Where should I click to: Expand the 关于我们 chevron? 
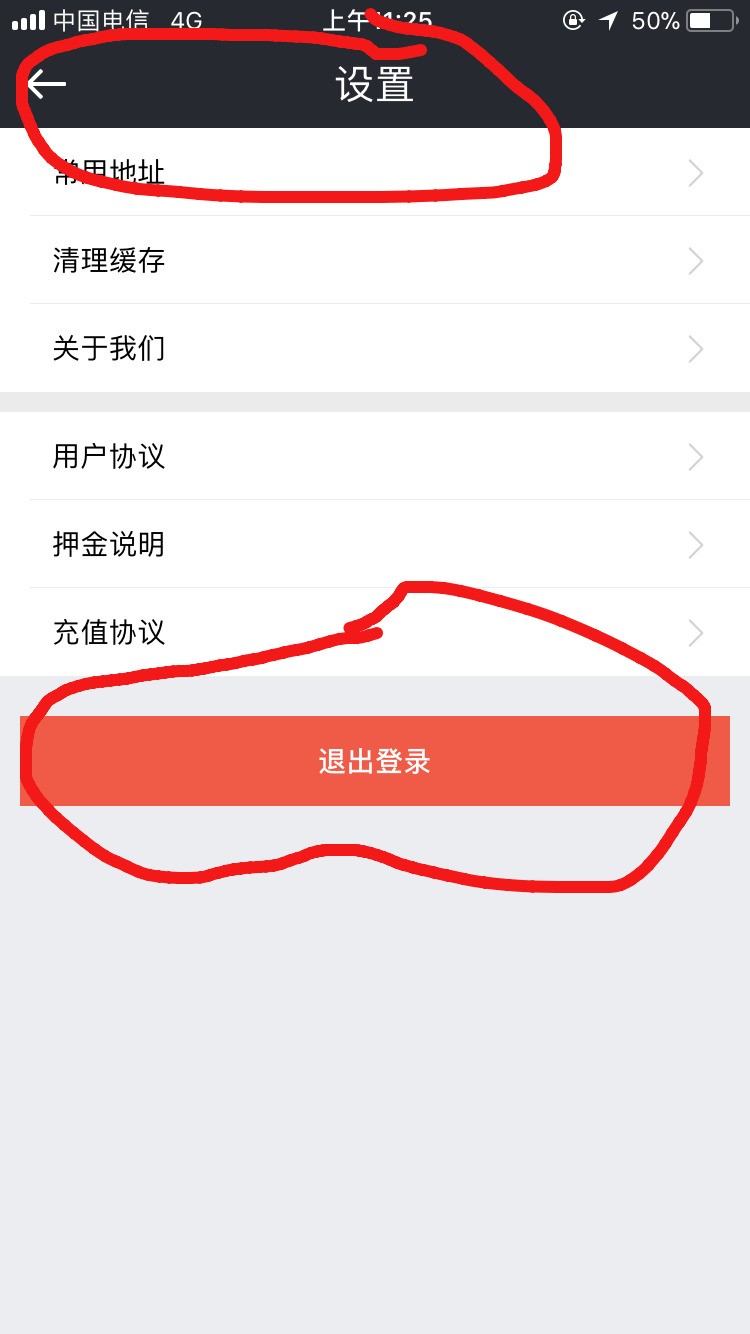coord(694,348)
